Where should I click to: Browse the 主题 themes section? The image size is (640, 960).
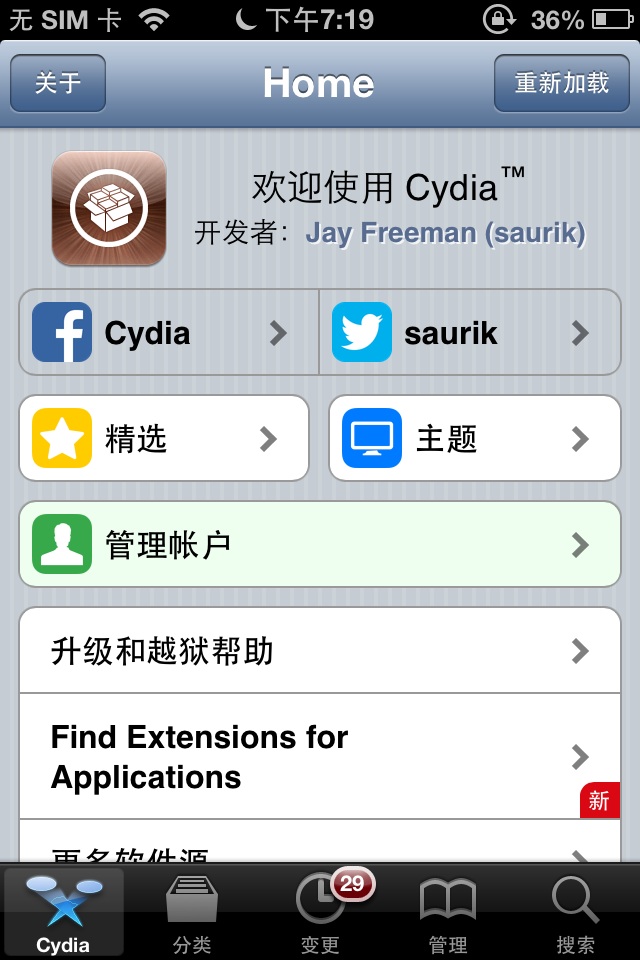coord(475,438)
